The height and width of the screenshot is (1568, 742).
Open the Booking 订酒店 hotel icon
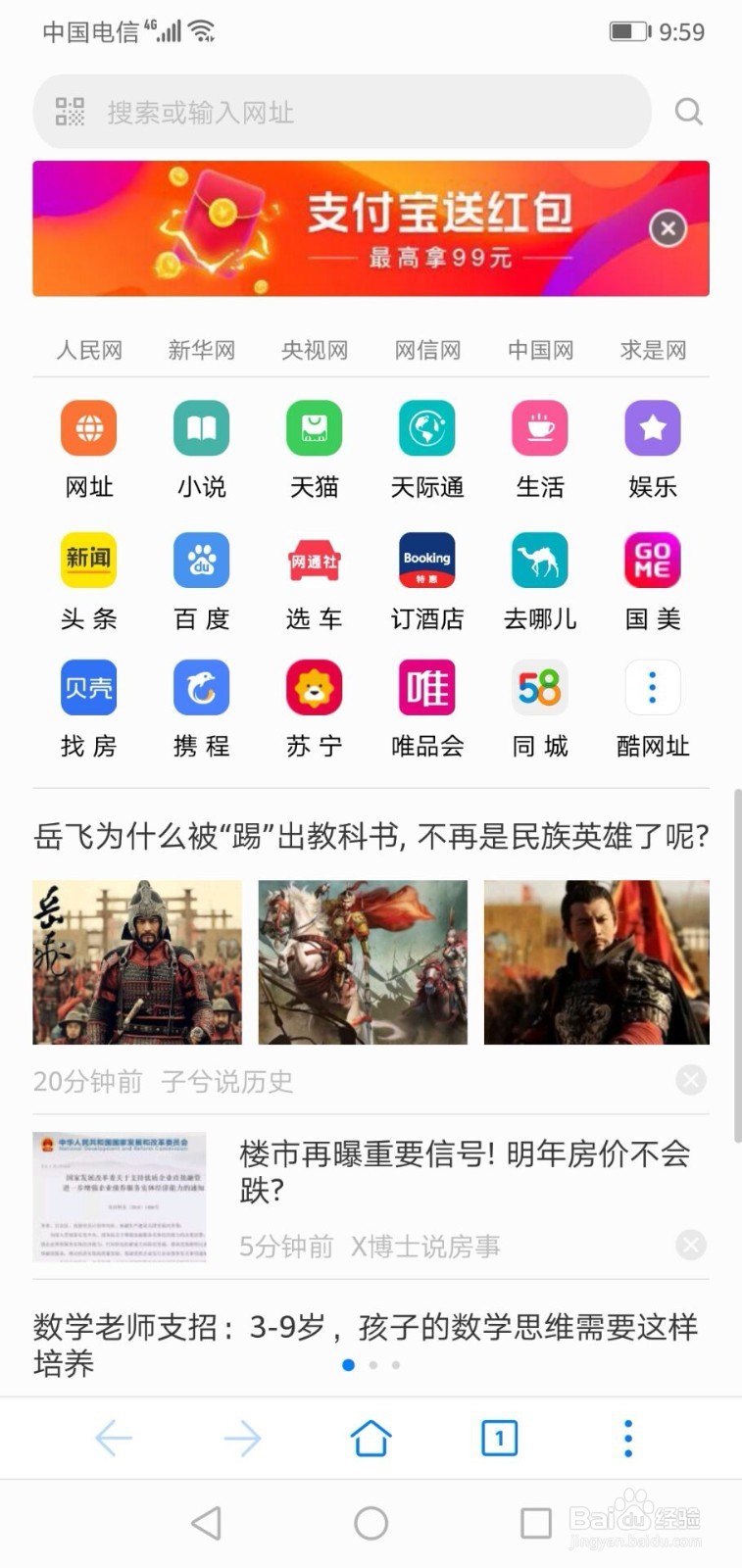(x=425, y=560)
